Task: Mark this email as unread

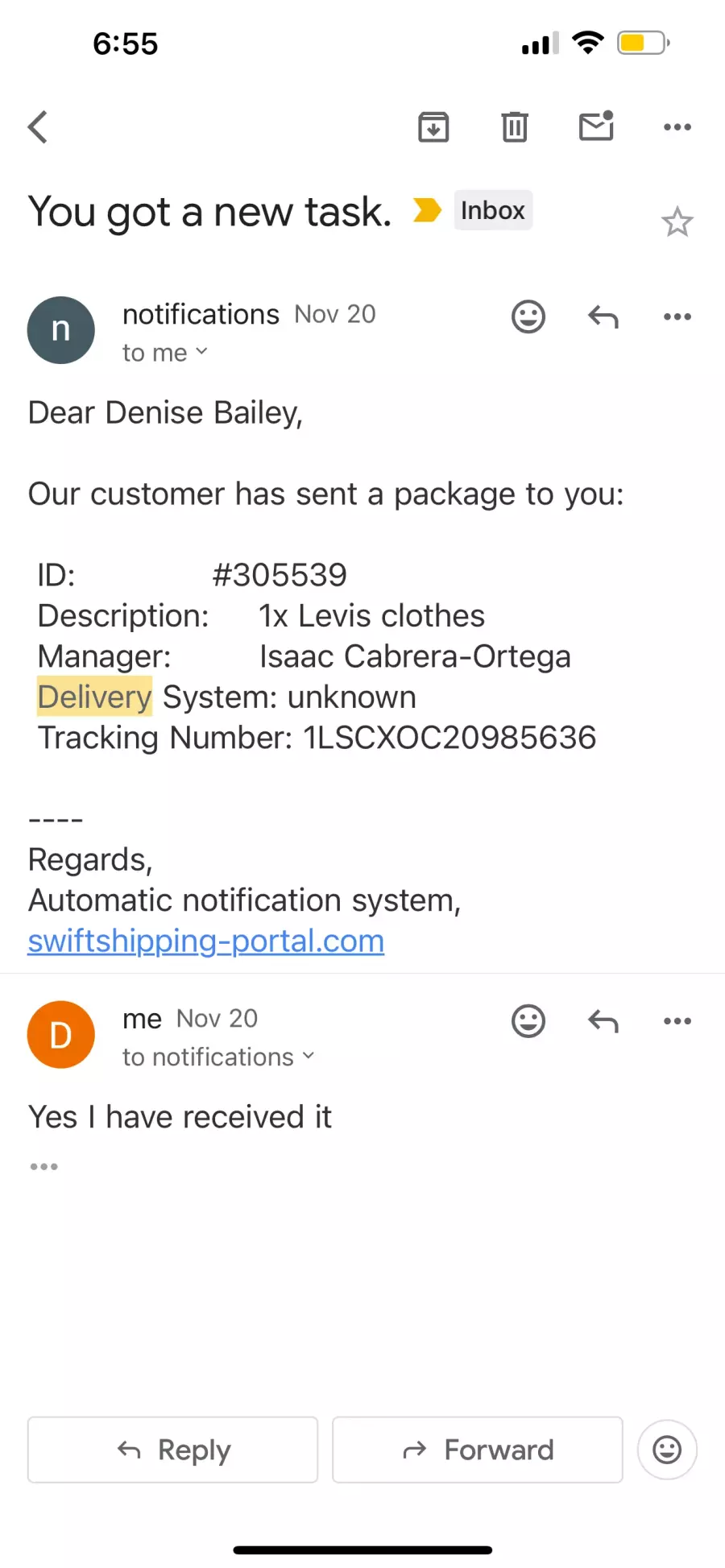Action: click(597, 126)
